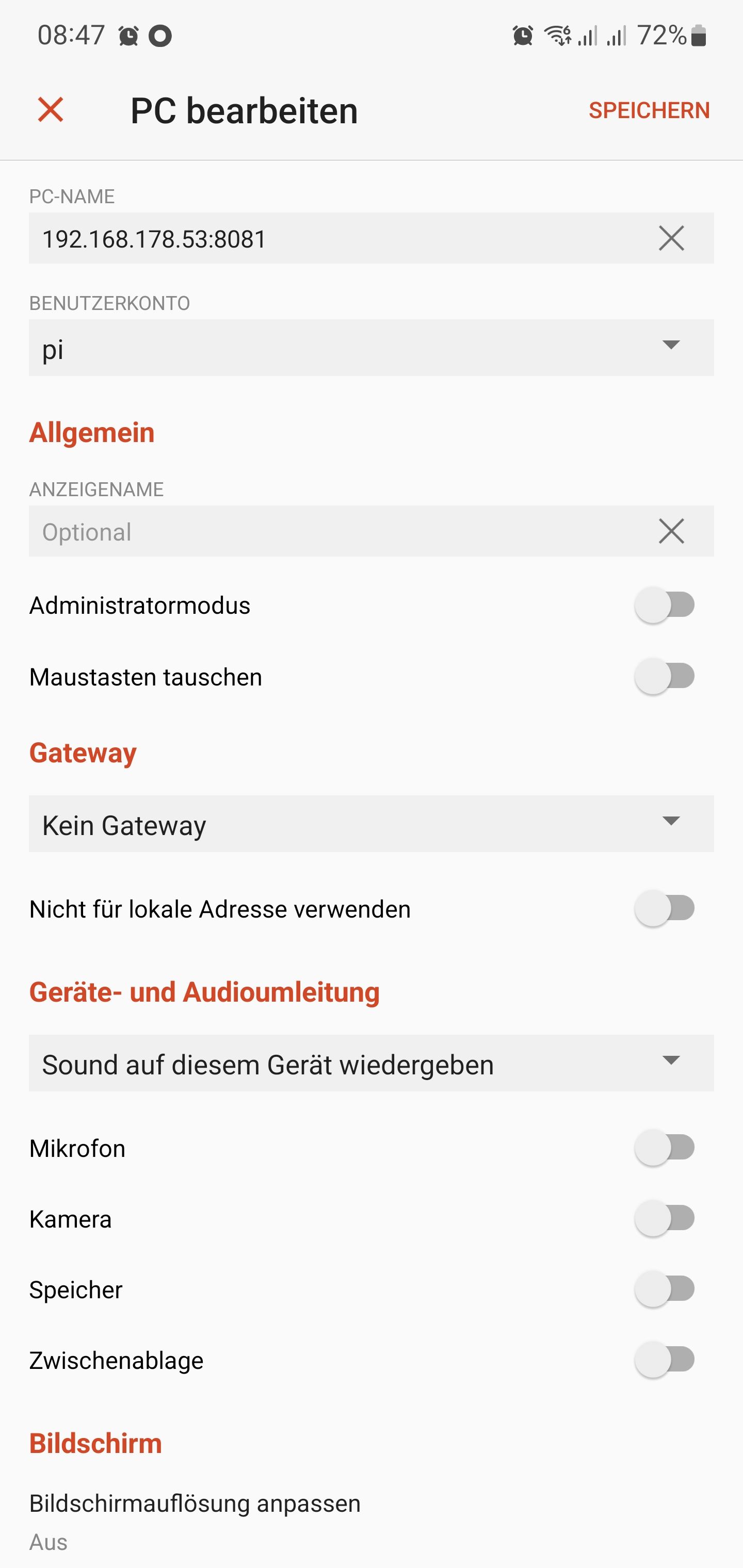Toggle Maustasten tauschen
Screen dimensions: 743x1568
(665, 676)
